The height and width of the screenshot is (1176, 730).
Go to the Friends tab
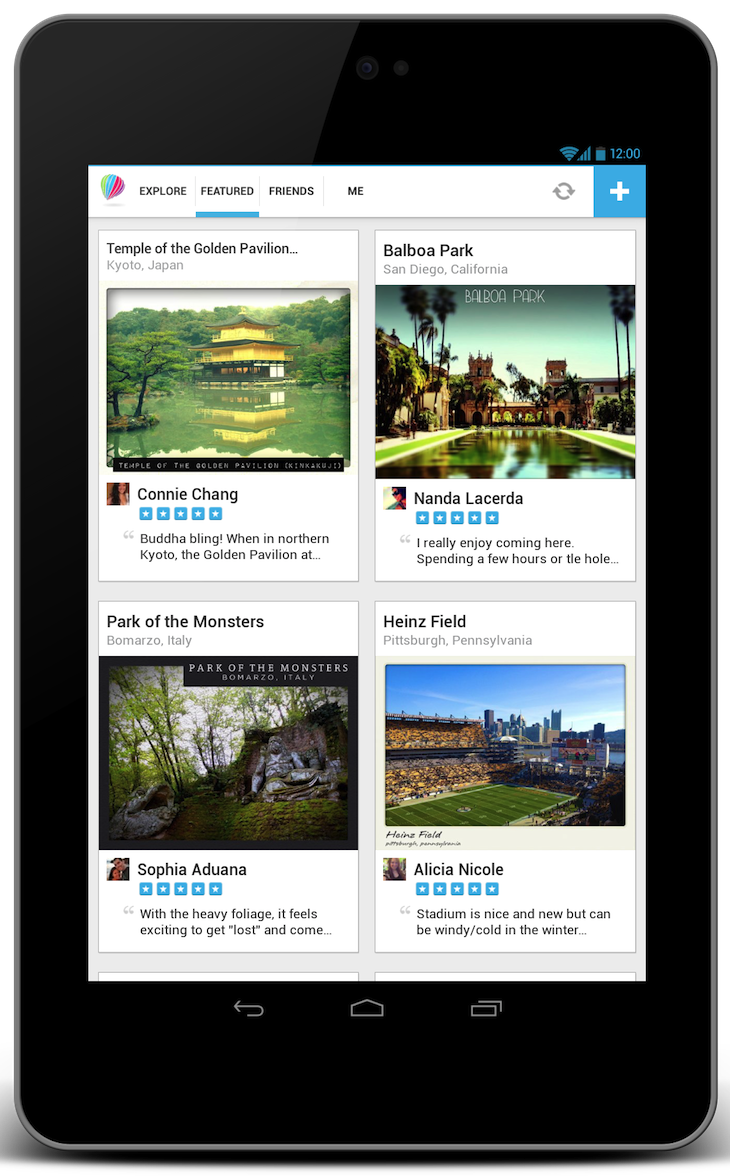pos(291,191)
